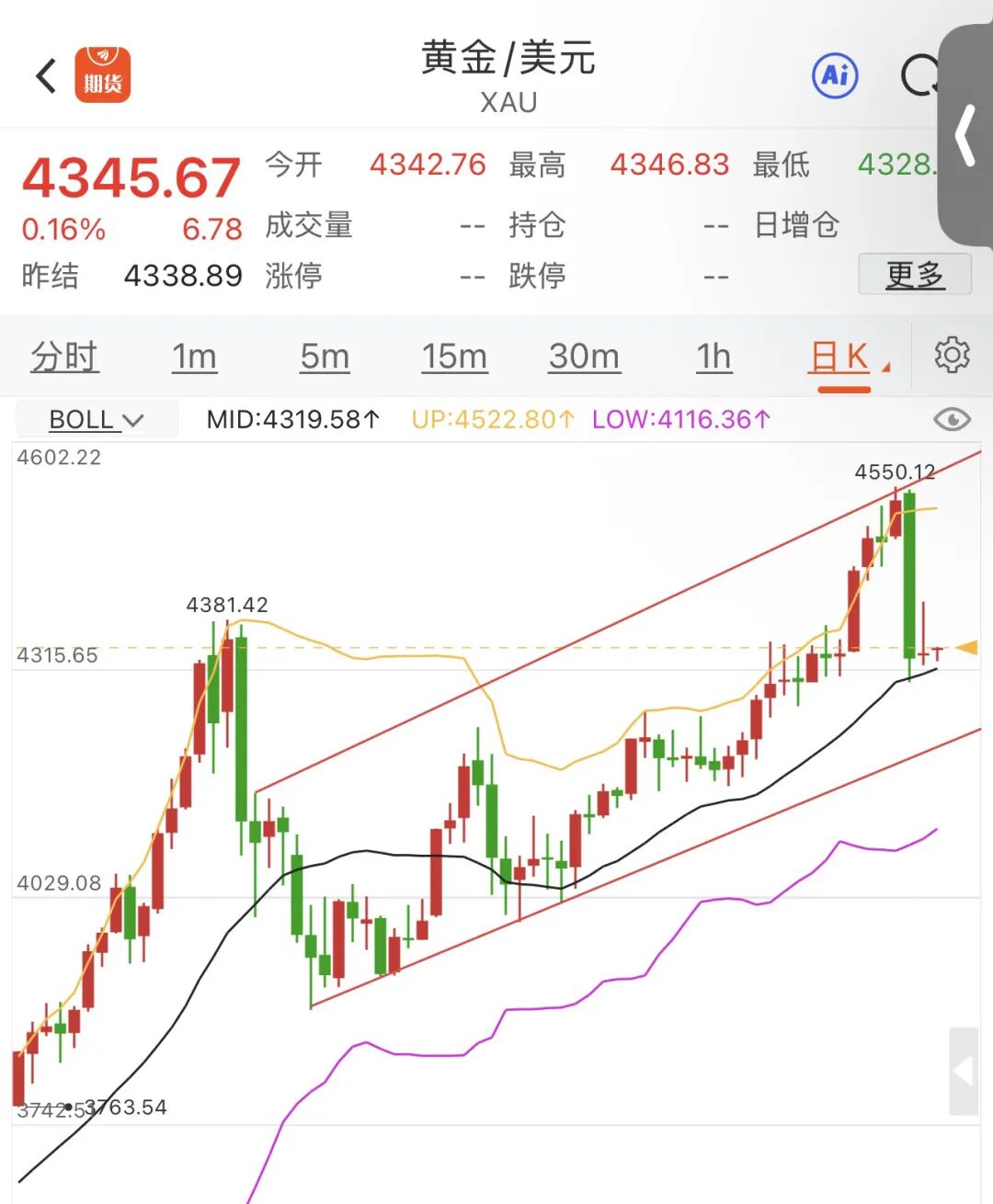Viewport: 993px width, 1204px height.
Task: Select the 1m timeframe tab
Action: [x=194, y=357]
